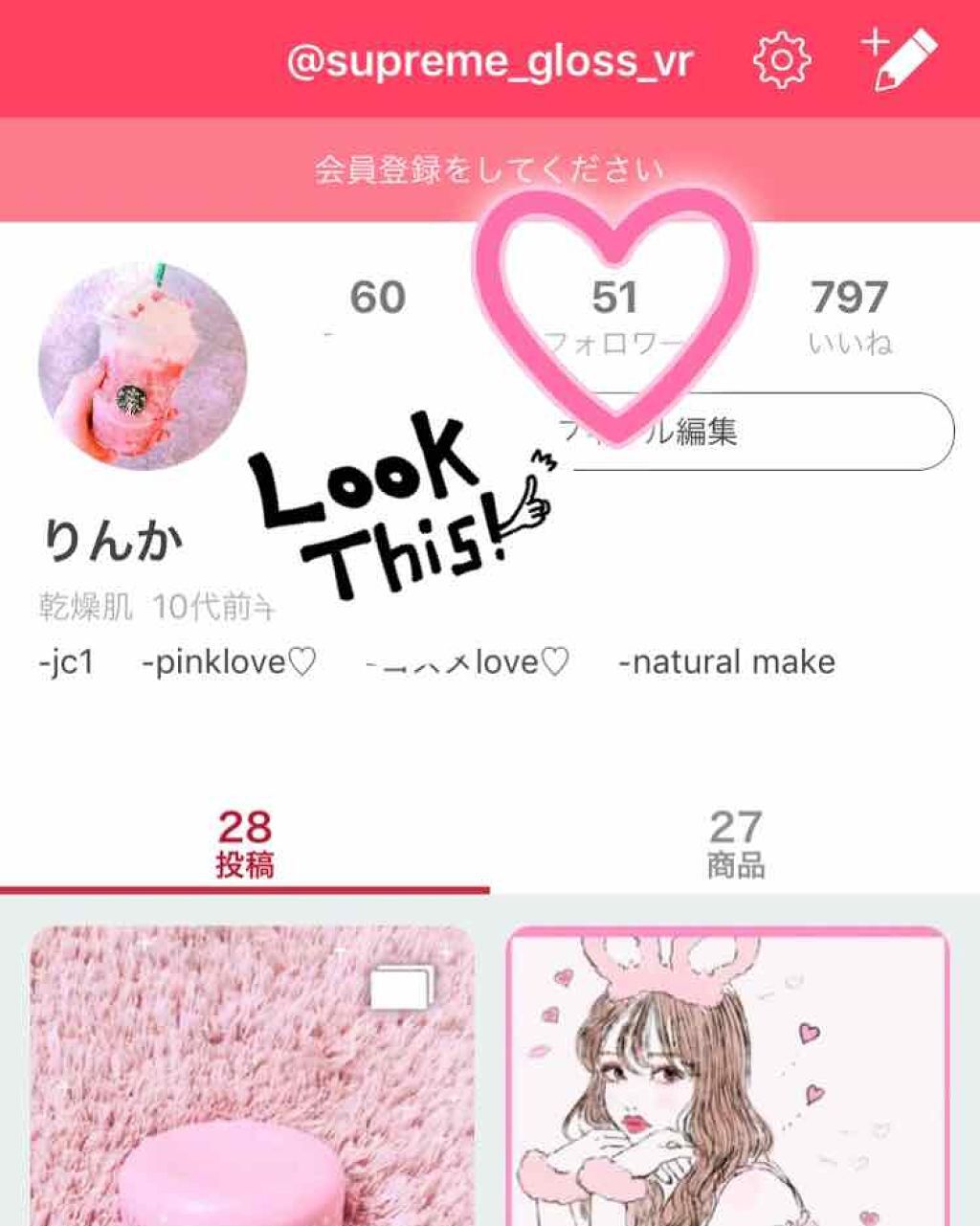Tap the first stat count 60

coord(377,297)
